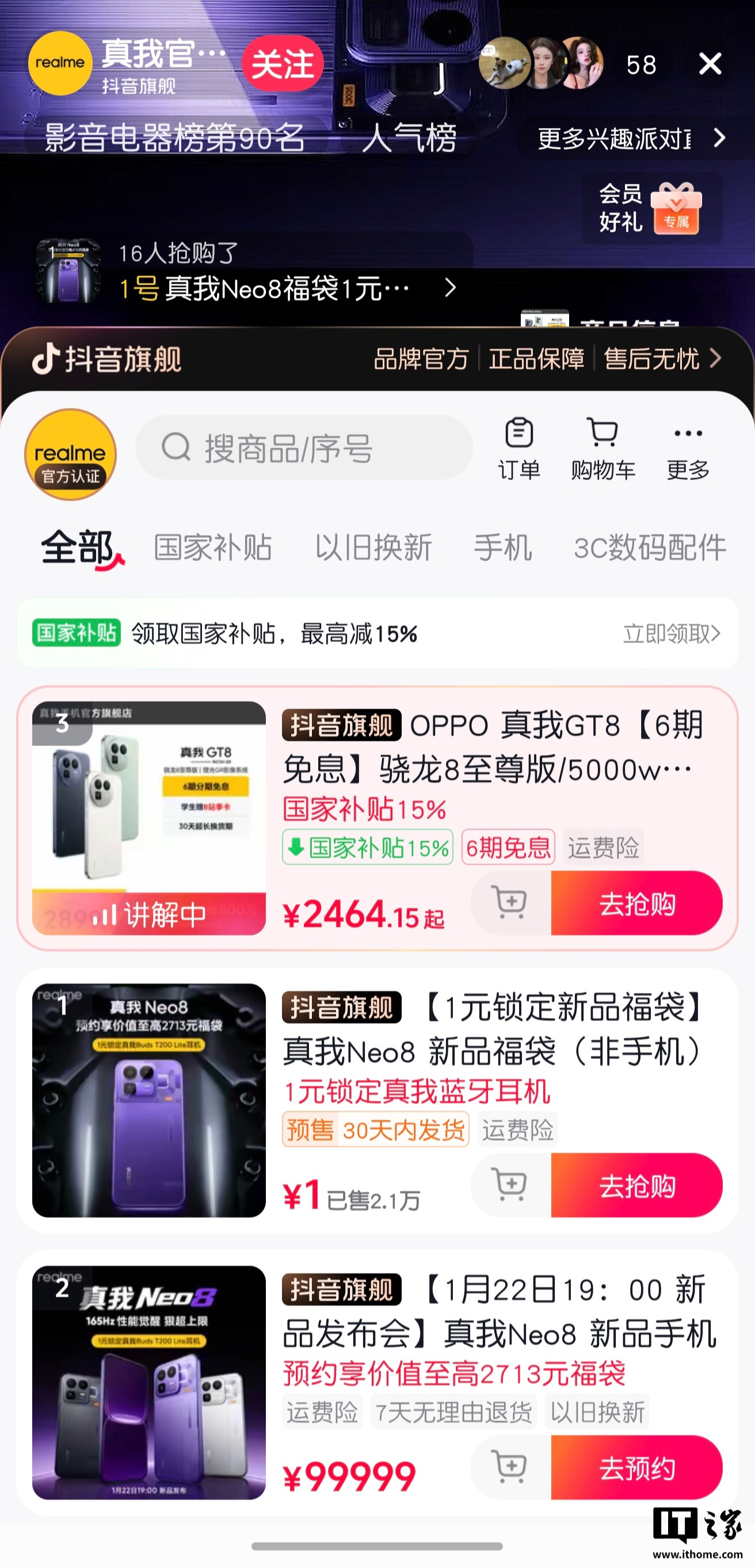Add OPPO 真我GT8 to cart
This screenshot has width=755, height=1568.
511,903
